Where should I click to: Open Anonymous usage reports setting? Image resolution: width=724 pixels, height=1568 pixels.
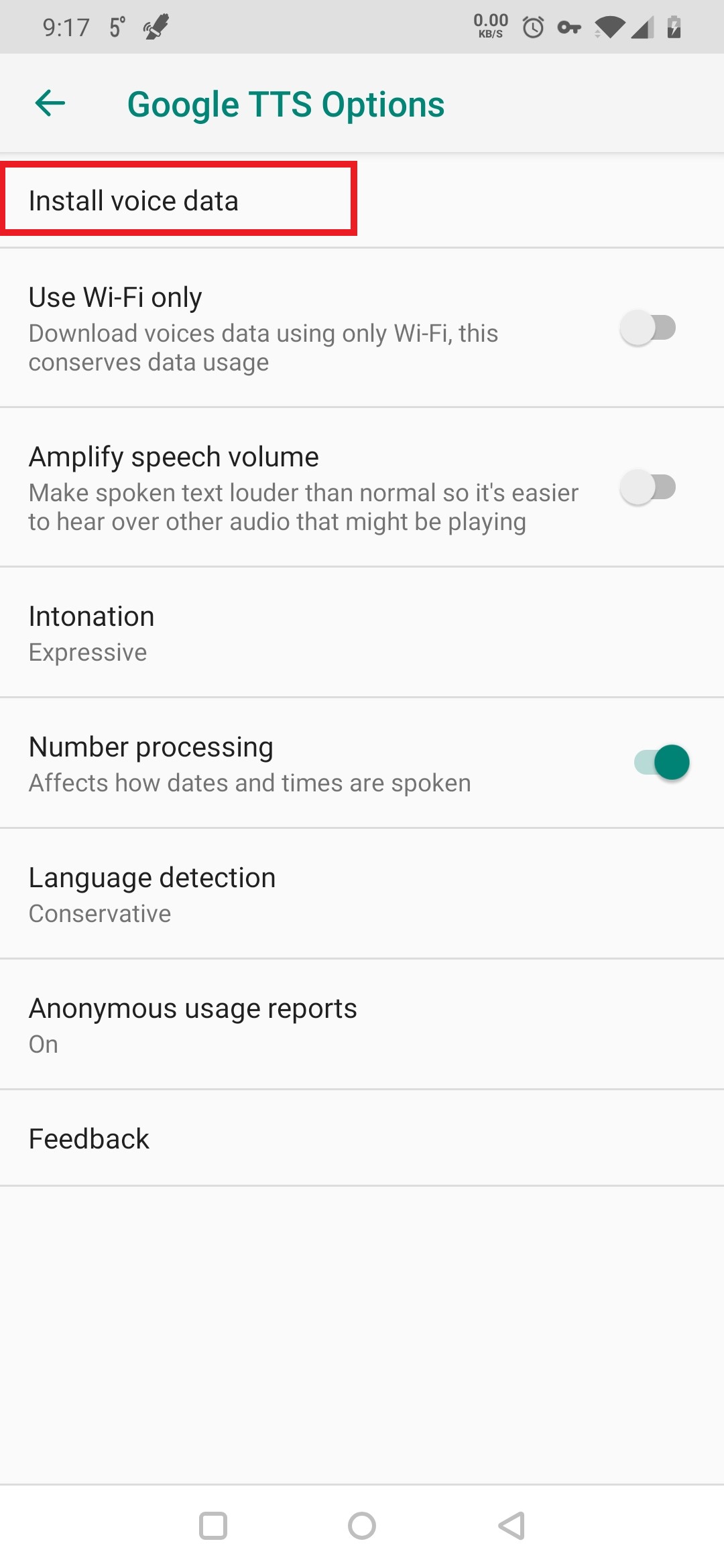(x=362, y=1025)
